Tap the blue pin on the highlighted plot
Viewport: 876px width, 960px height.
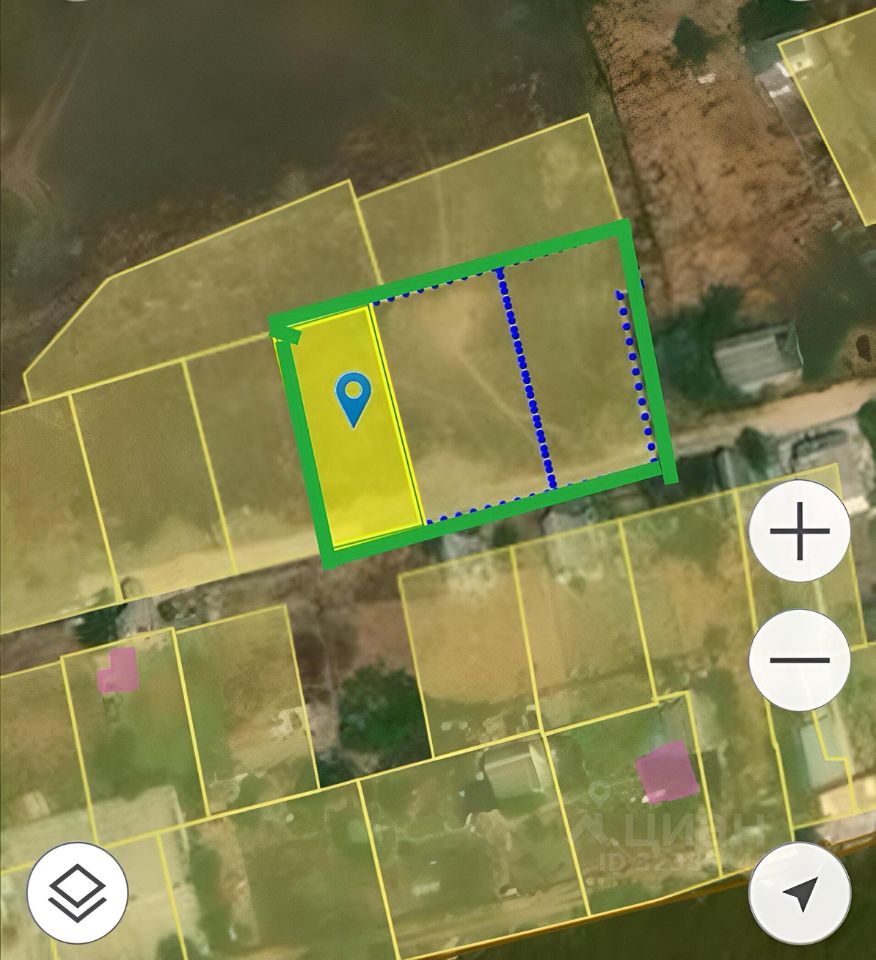(354, 397)
